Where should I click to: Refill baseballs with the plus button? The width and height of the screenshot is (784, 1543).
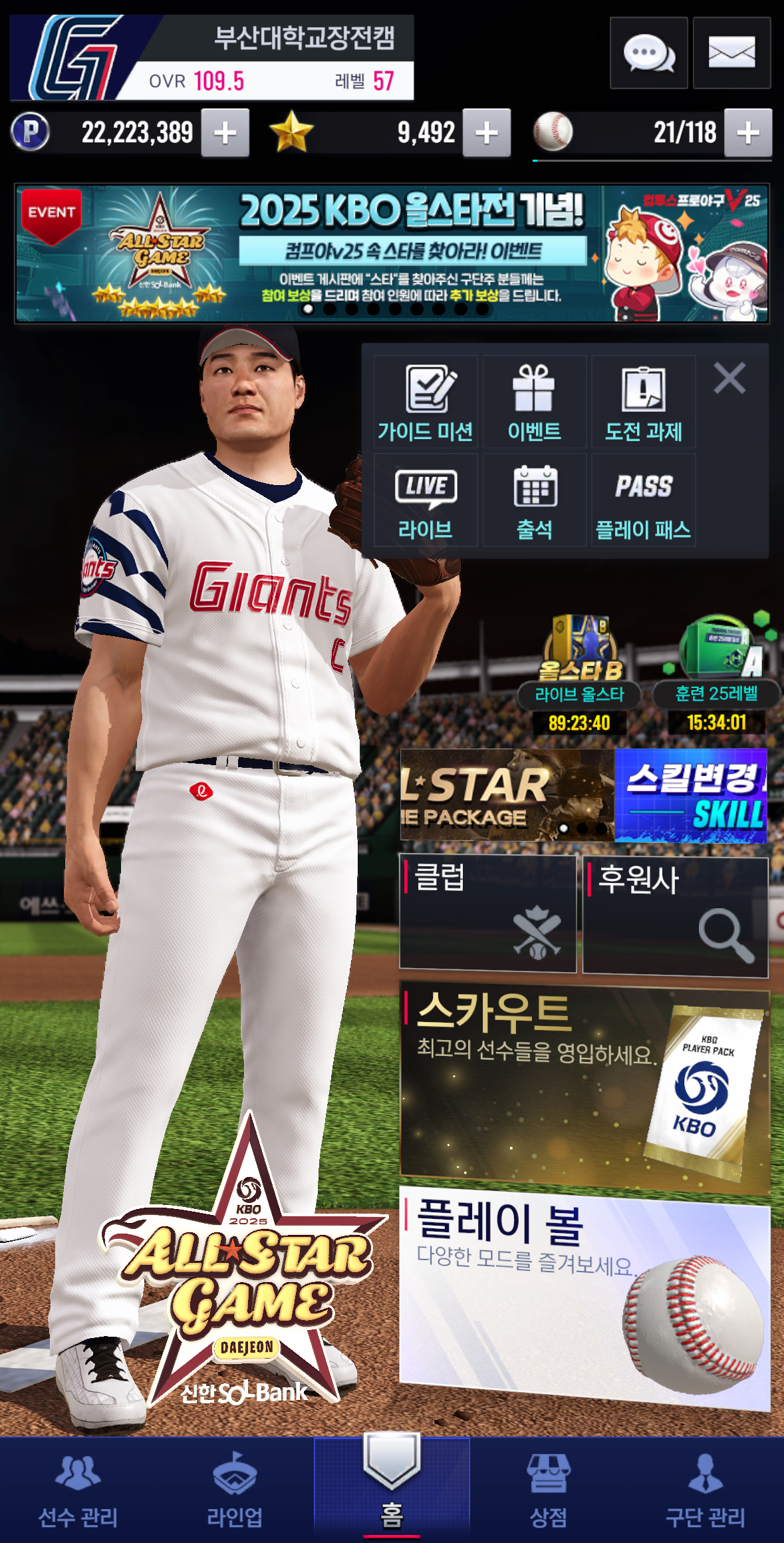pyautogui.click(x=747, y=133)
